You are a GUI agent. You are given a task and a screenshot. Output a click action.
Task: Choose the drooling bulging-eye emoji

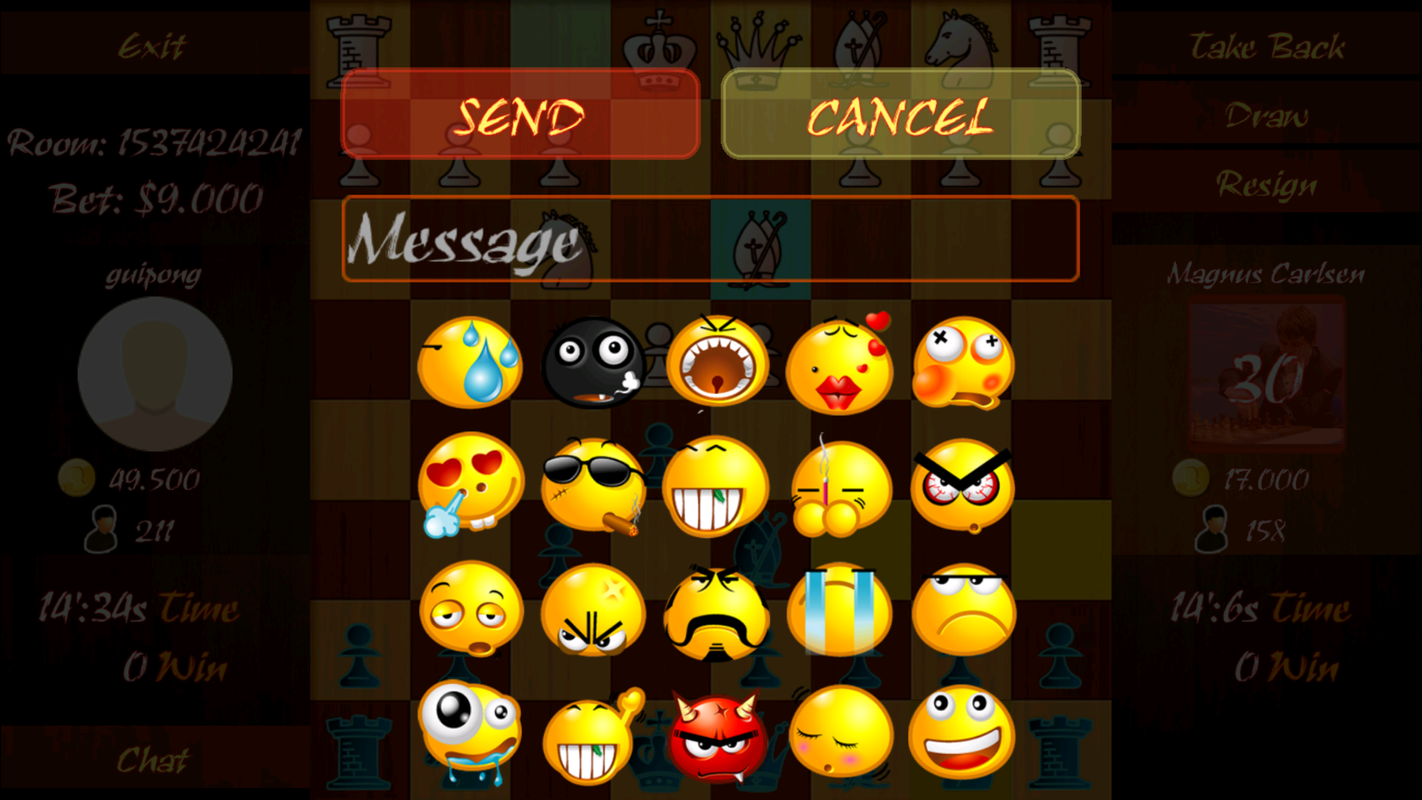pyautogui.click(x=468, y=732)
